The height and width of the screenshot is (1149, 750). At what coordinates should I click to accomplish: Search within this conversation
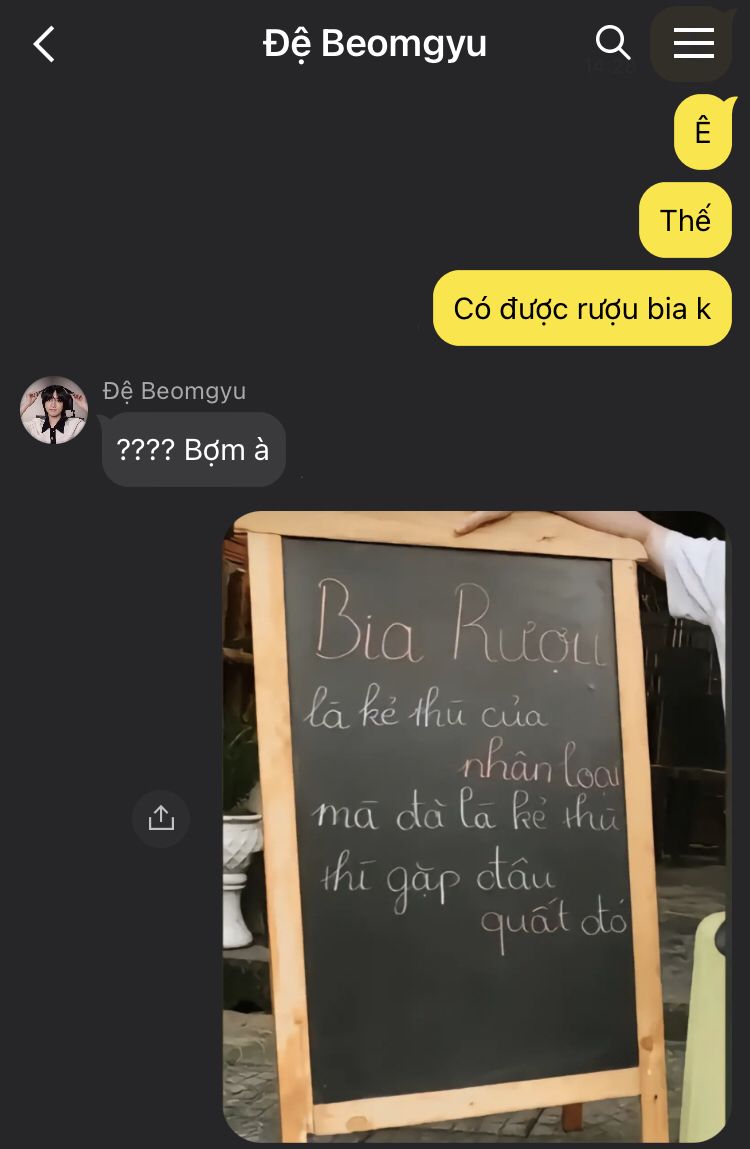point(612,43)
